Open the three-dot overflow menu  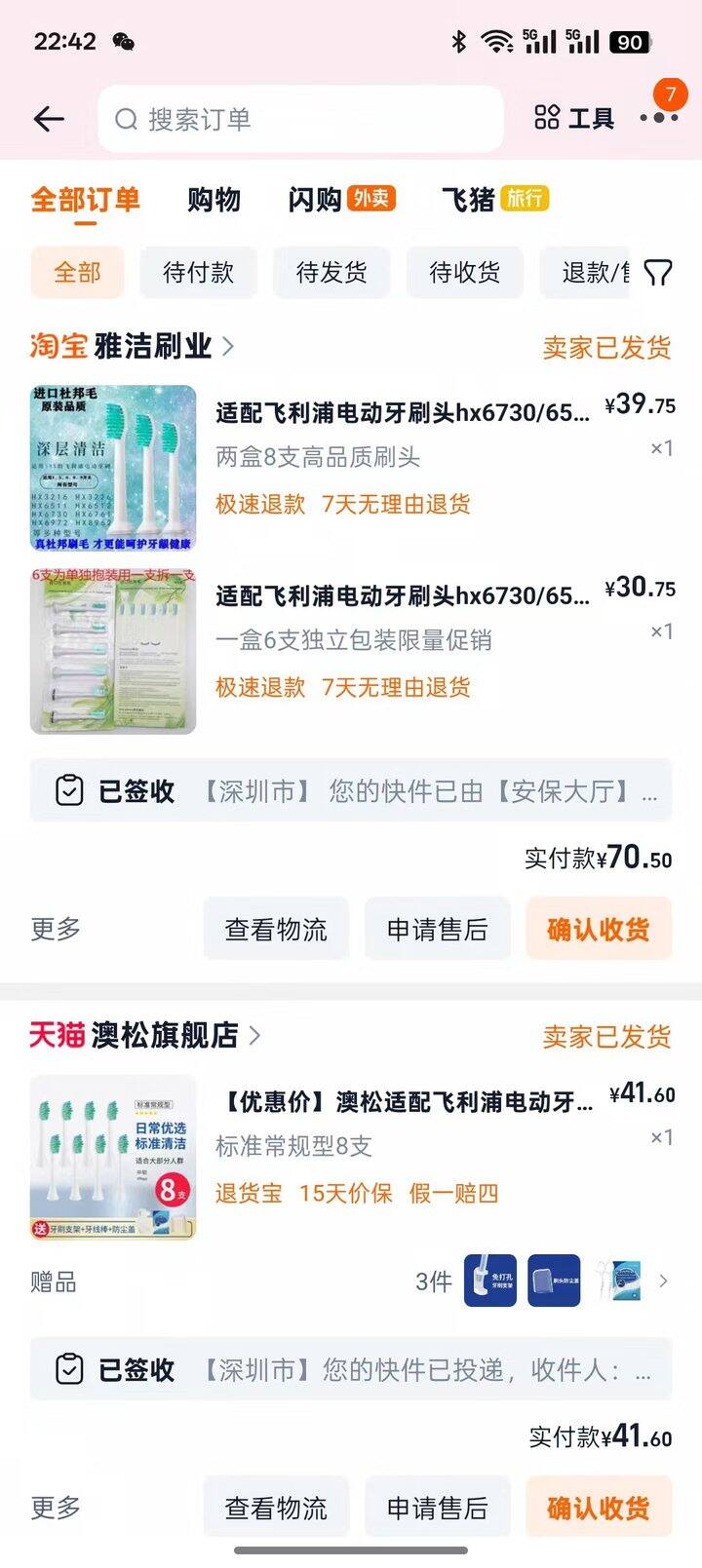659,118
